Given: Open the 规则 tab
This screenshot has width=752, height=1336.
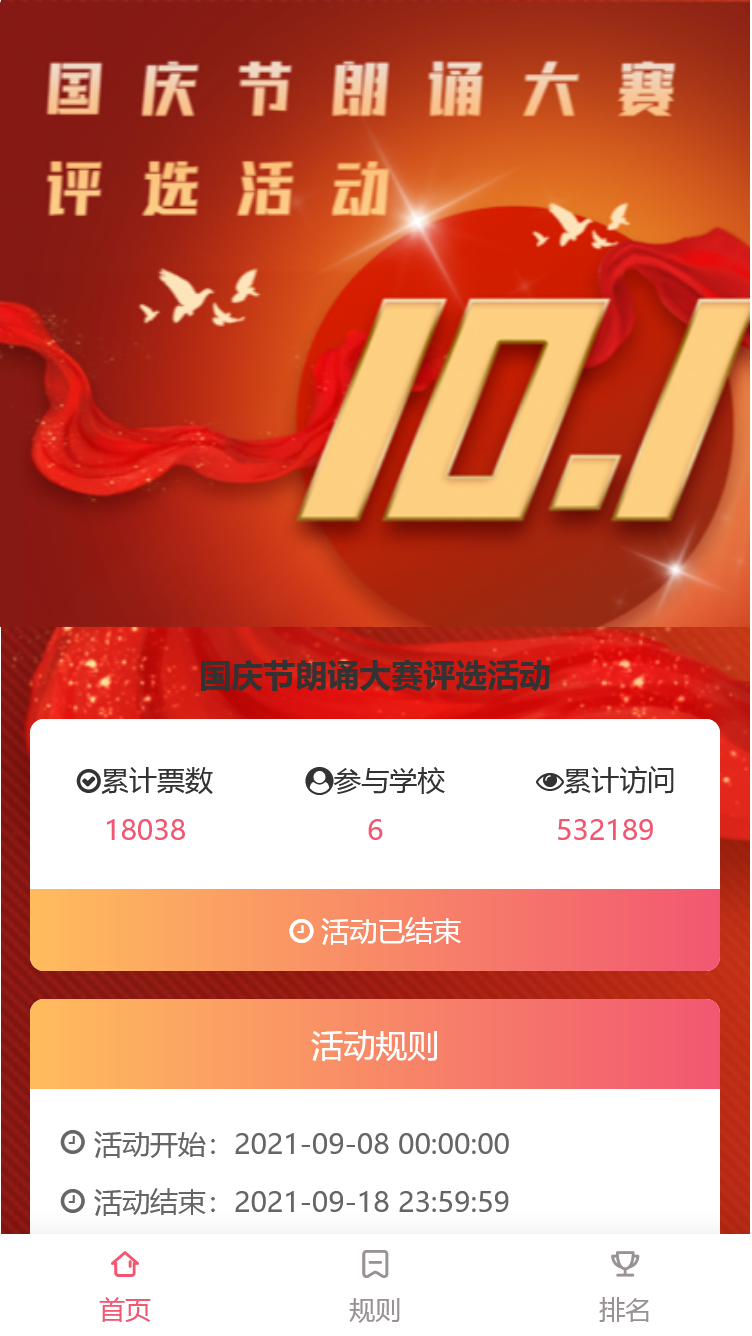Looking at the screenshot, I should pos(375,1285).
